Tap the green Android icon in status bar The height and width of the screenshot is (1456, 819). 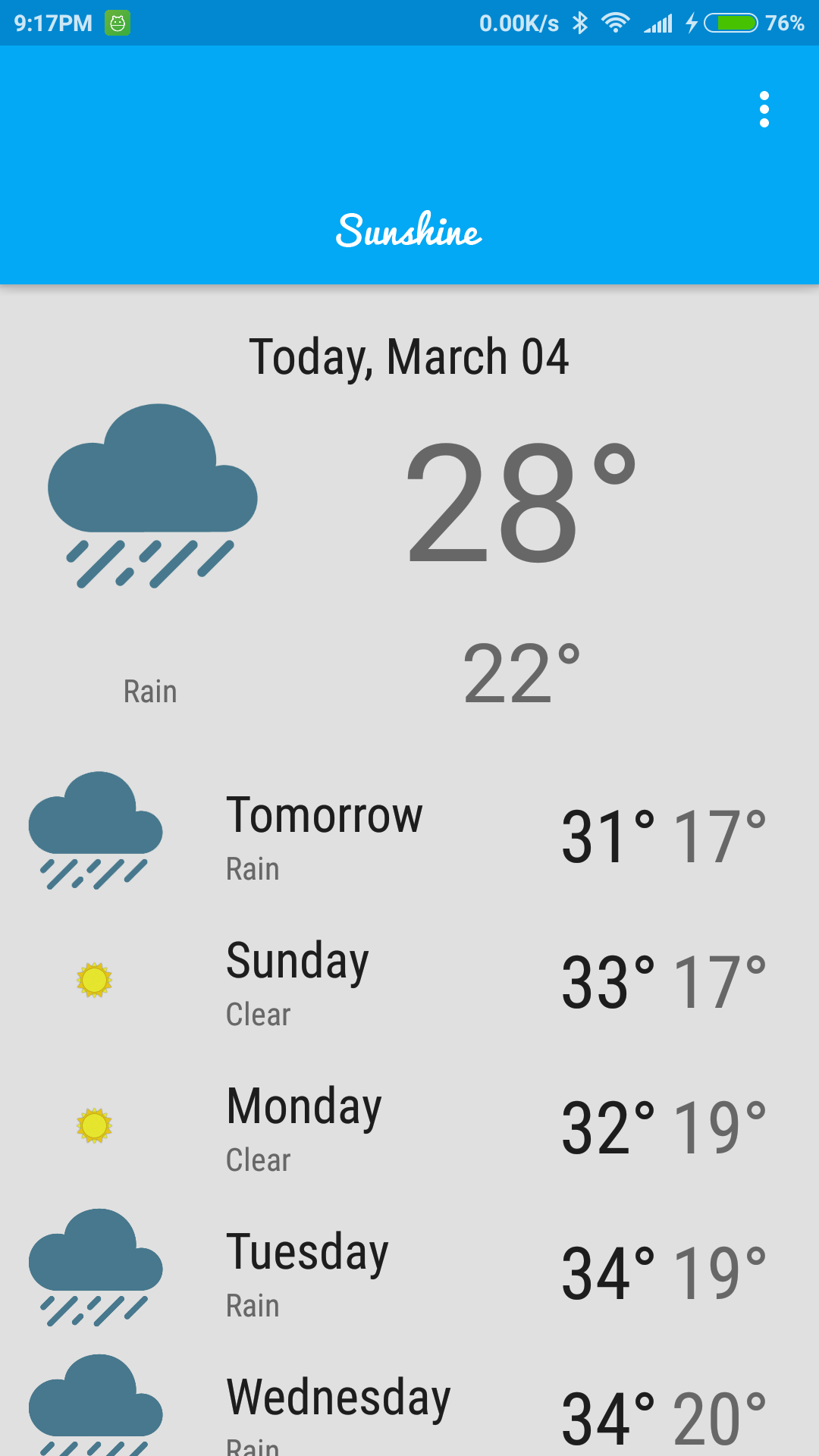pos(118,23)
